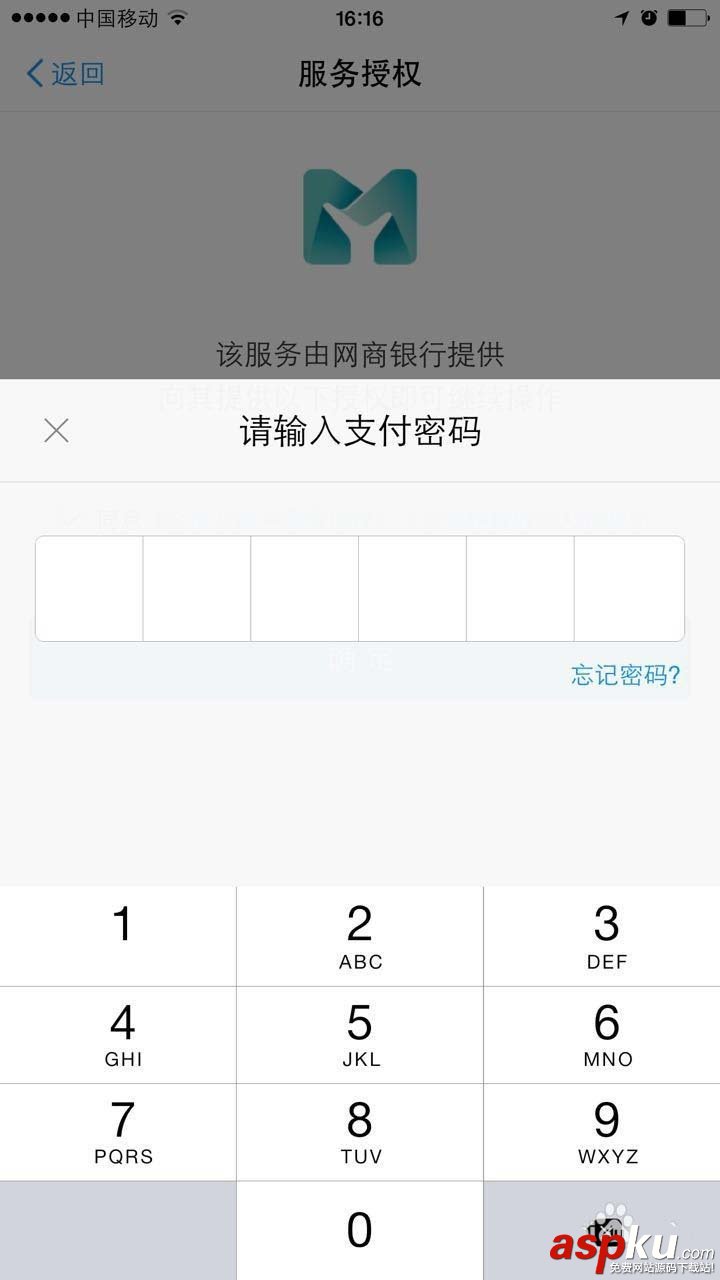Image resolution: width=720 pixels, height=1280 pixels.
Task: Tap the first password entry box
Action: click(90, 588)
